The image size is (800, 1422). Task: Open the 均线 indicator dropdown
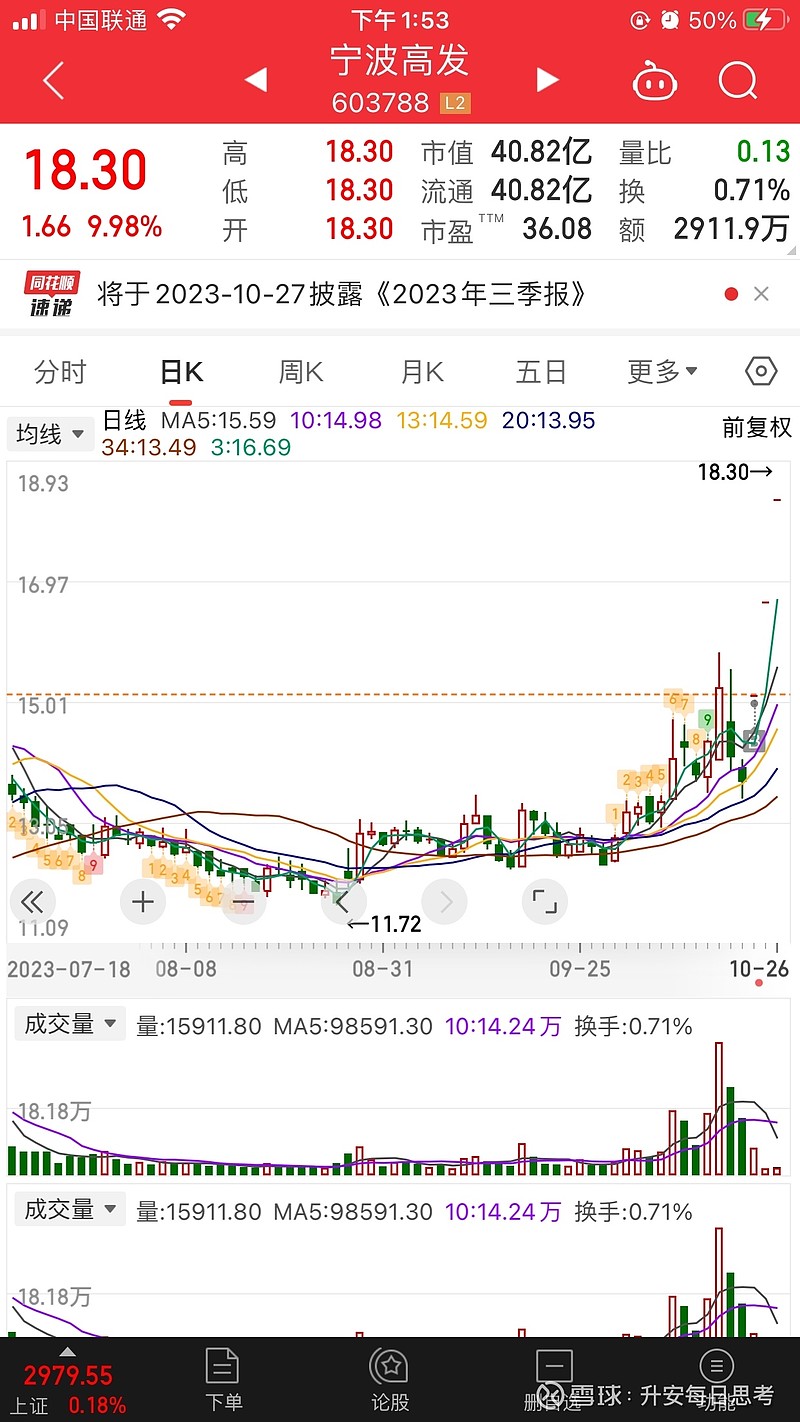(51, 434)
